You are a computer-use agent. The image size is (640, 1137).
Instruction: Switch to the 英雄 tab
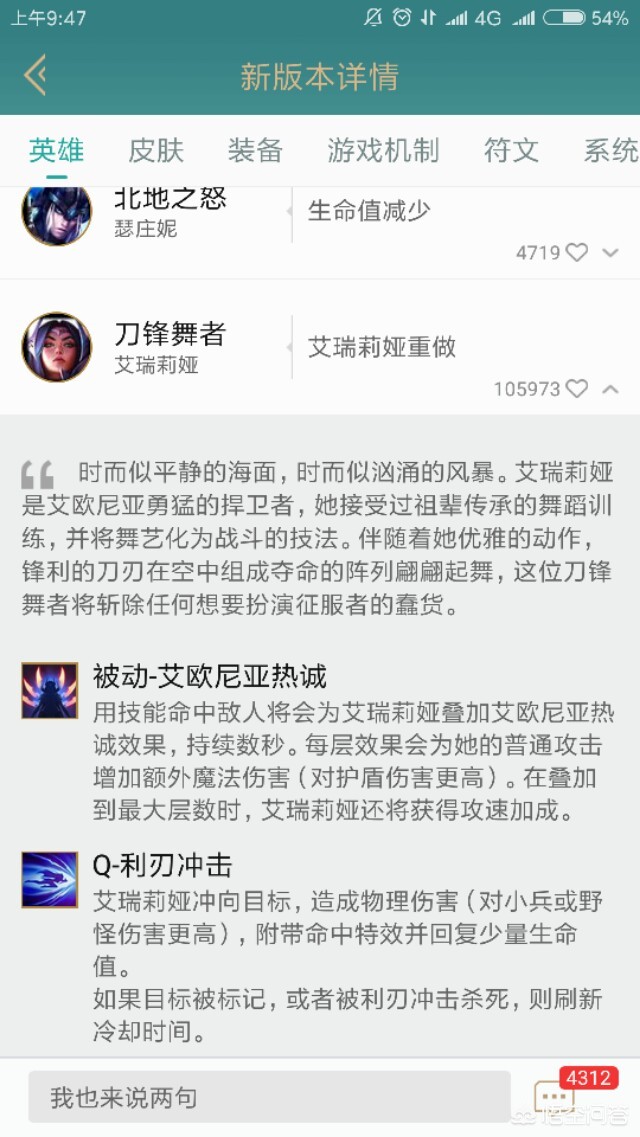click(56, 151)
